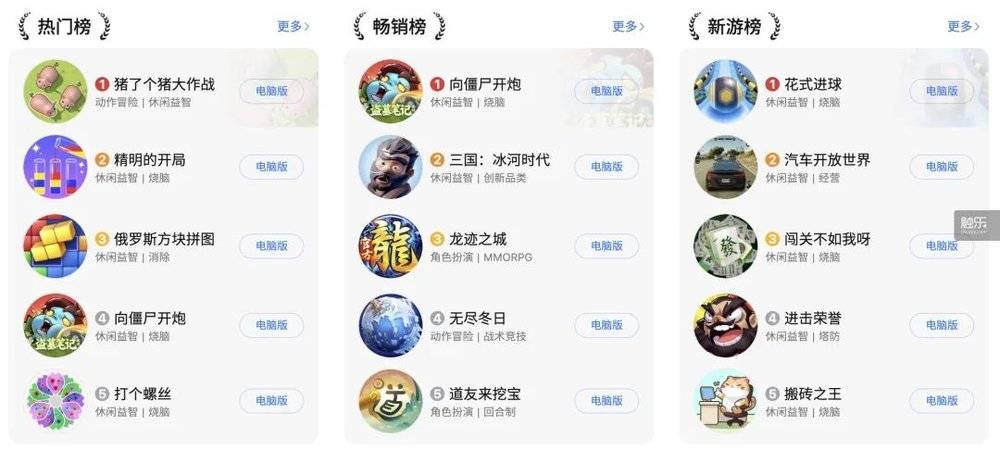Tap 电脑版 button for 精明的开局

(271, 166)
